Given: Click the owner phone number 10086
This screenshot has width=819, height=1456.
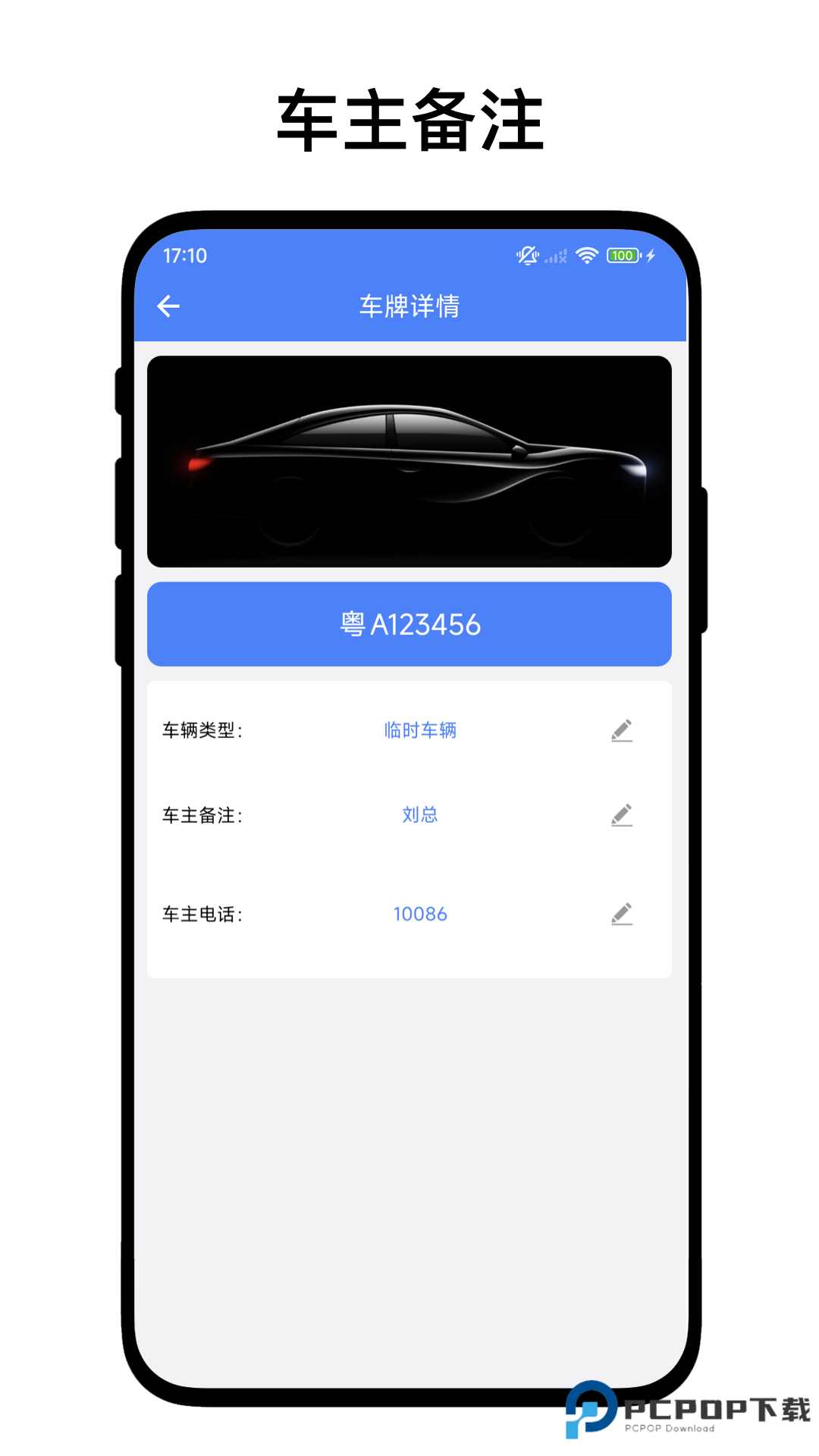Looking at the screenshot, I should coord(419,914).
